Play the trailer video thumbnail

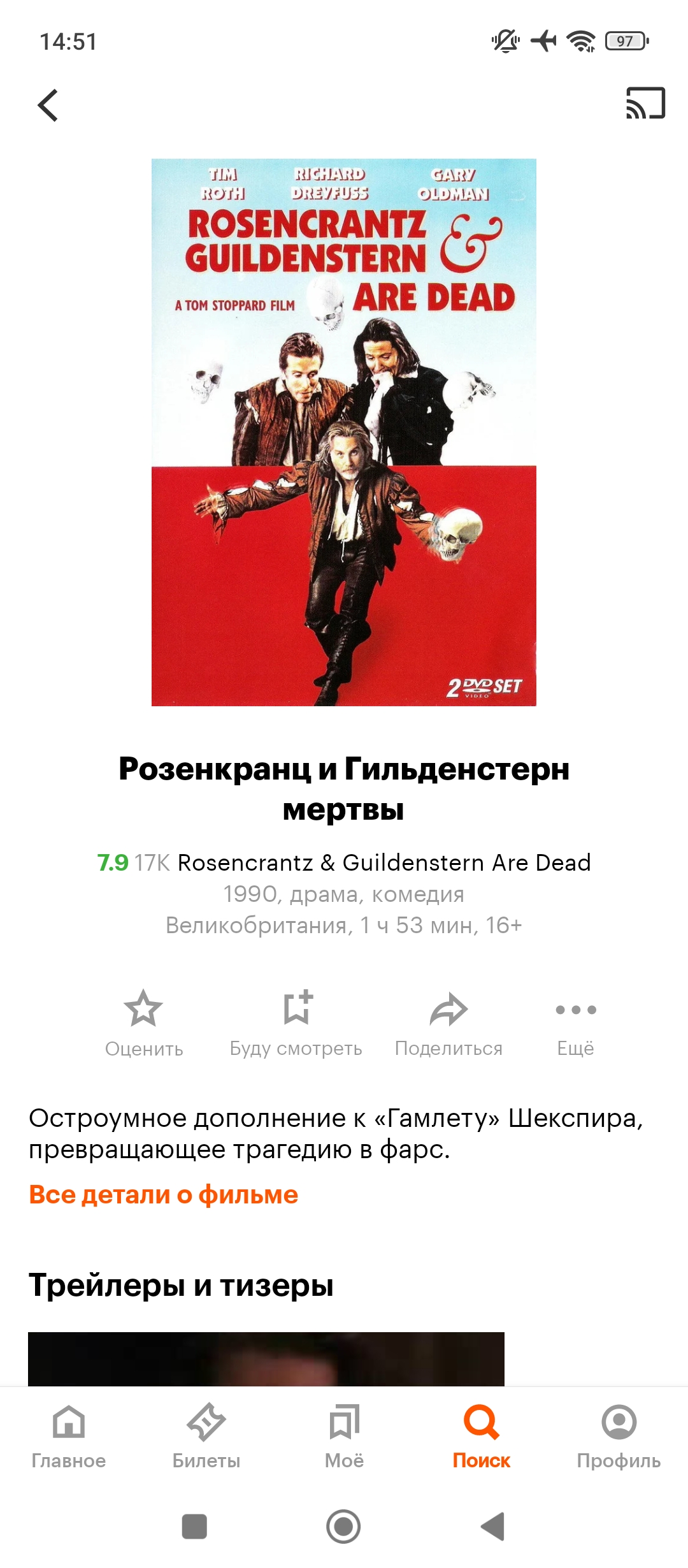click(266, 1359)
